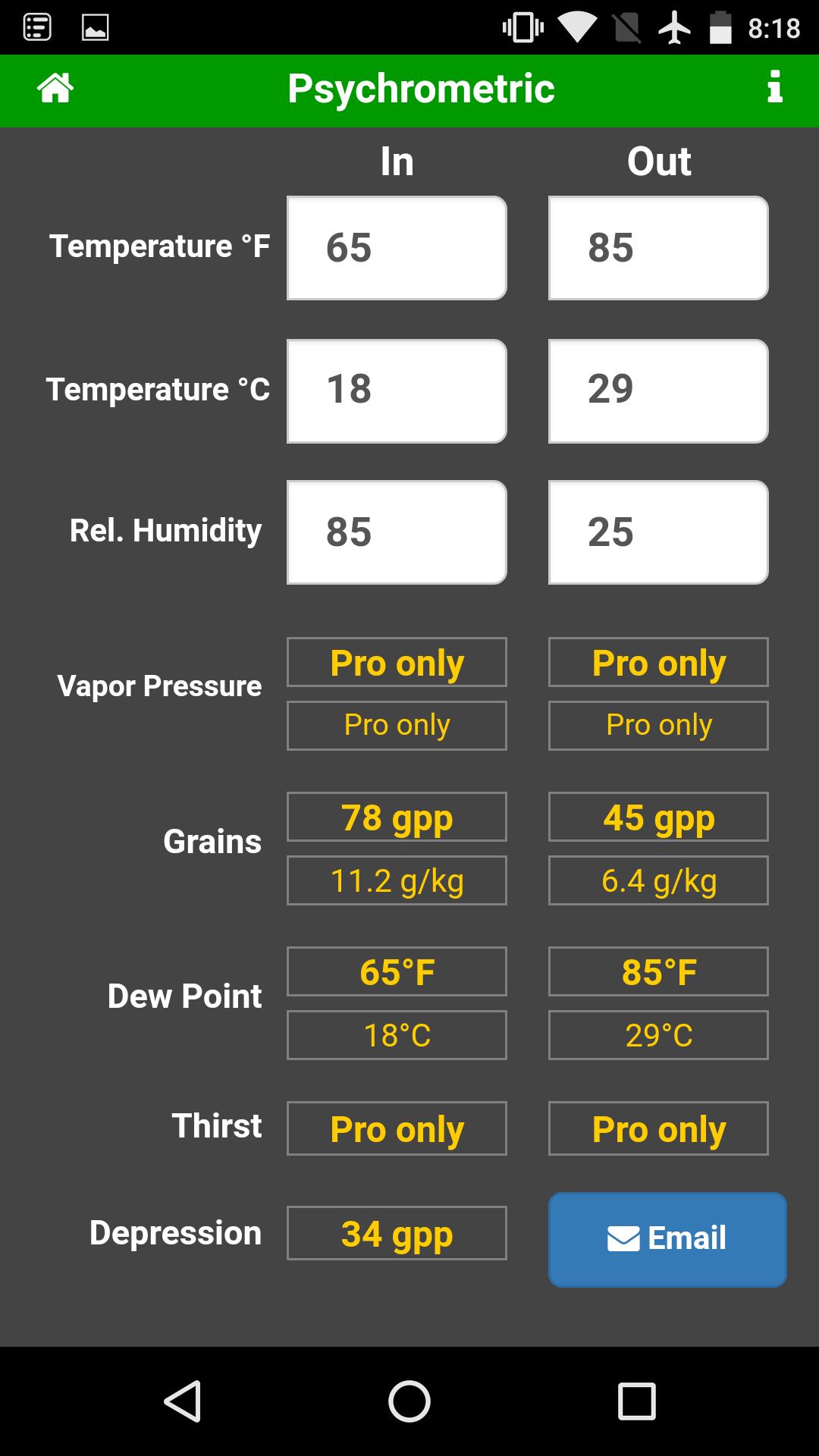Edit the Out Temperature °F field
This screenshot has width=819, height=1456.
[658, 248]
